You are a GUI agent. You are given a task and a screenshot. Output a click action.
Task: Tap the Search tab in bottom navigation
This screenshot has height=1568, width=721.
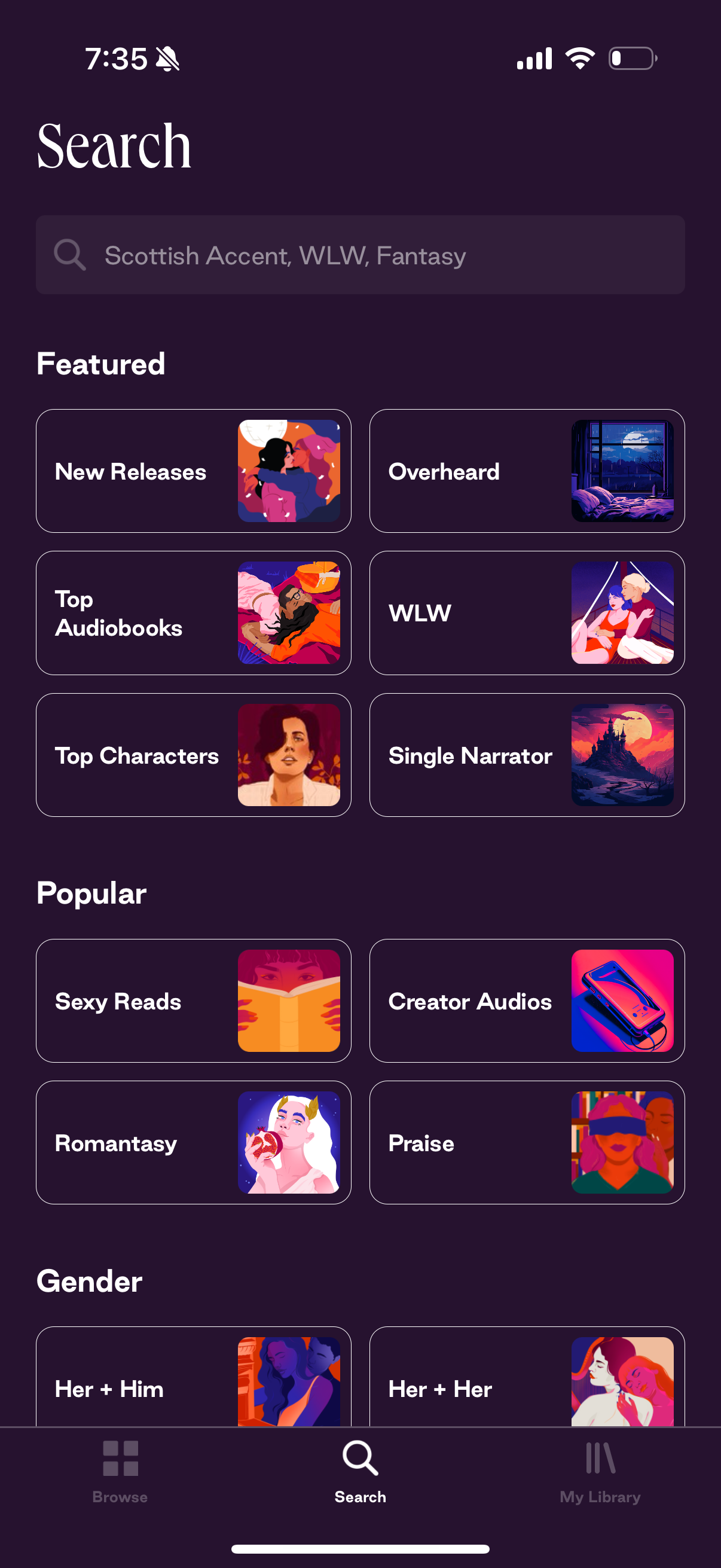pos(360,1471)
